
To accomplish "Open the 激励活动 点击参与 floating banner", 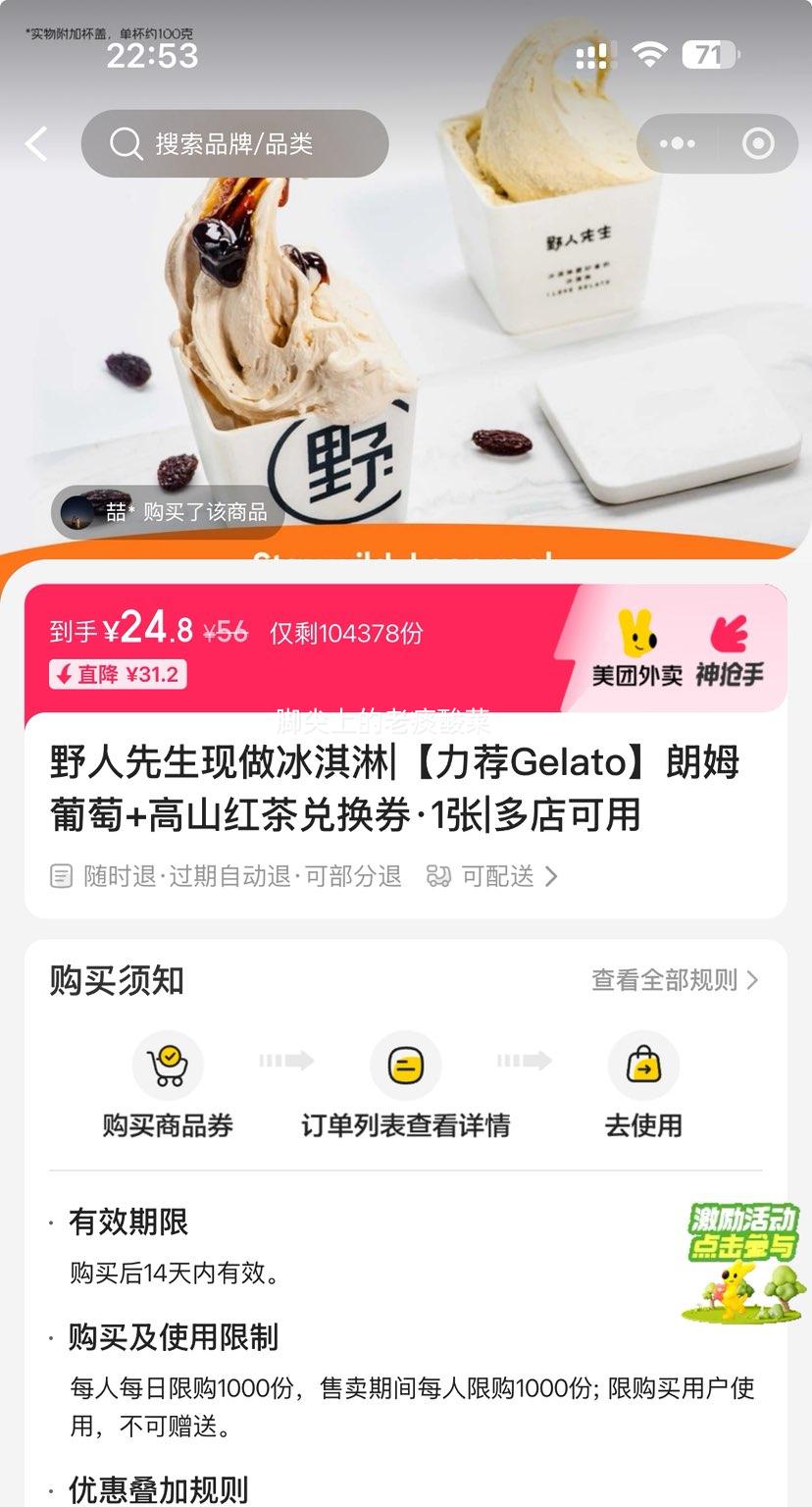I will pyautogui.click(x=742, y=1263).
